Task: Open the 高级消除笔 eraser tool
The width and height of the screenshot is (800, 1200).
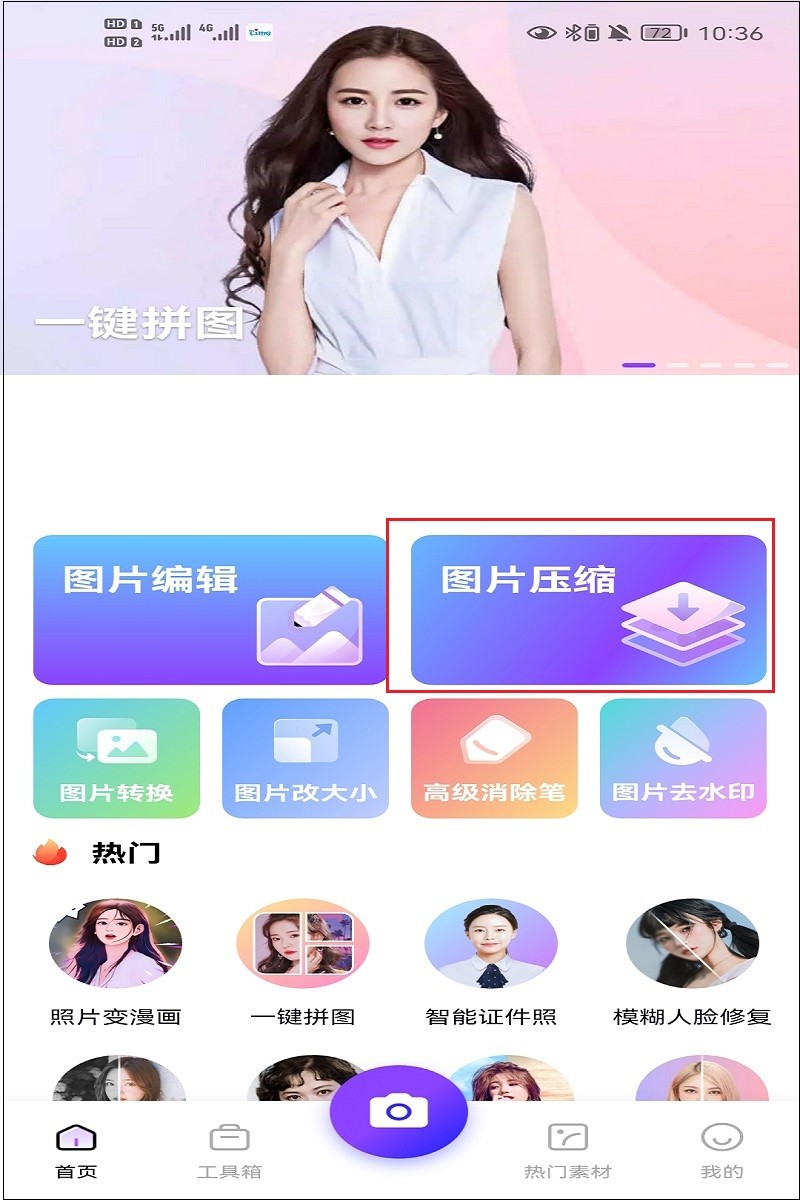Action: coord(494,757)
